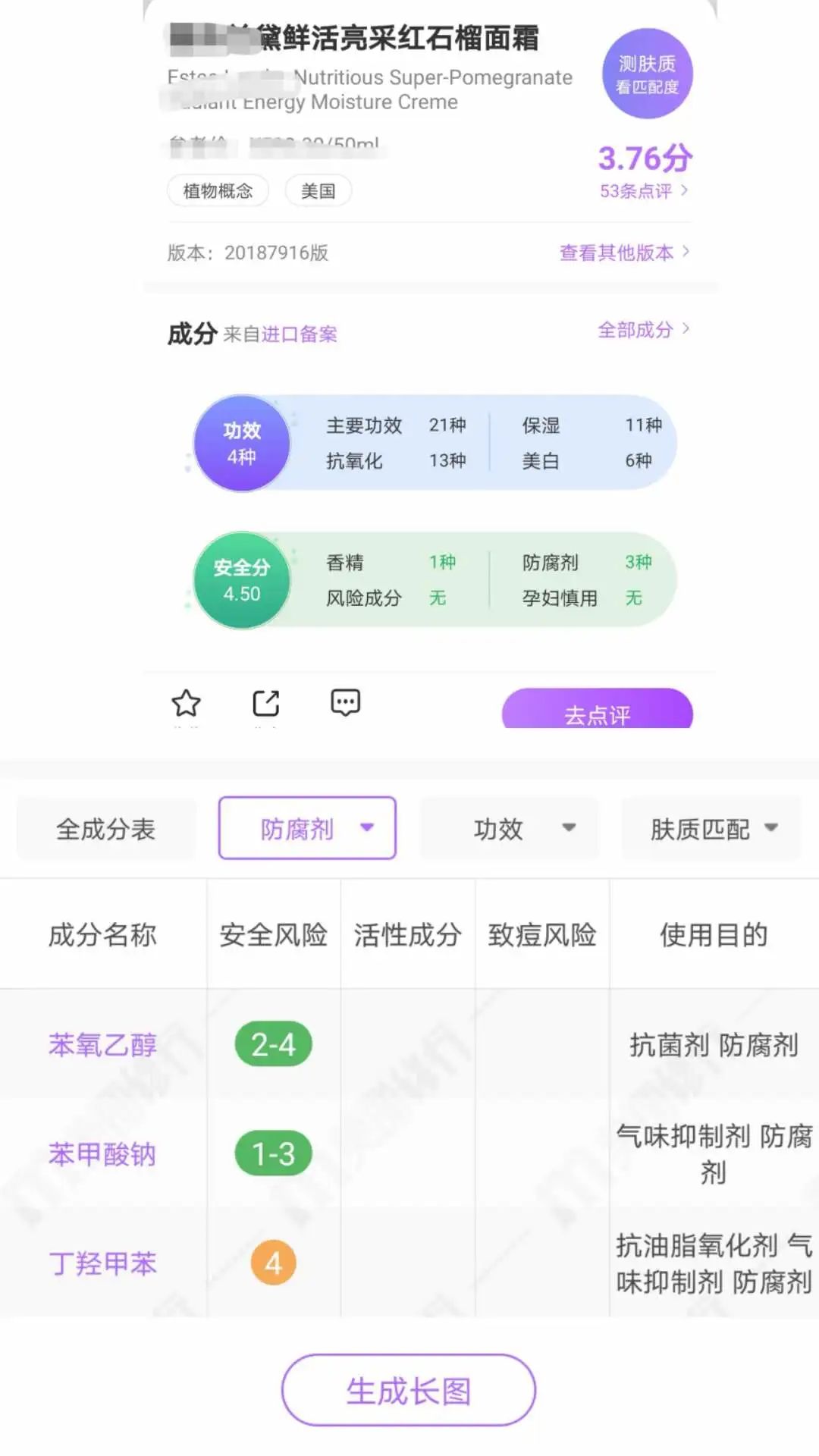Expand the 功效 filter dropdown

click(x=508, y=829)
